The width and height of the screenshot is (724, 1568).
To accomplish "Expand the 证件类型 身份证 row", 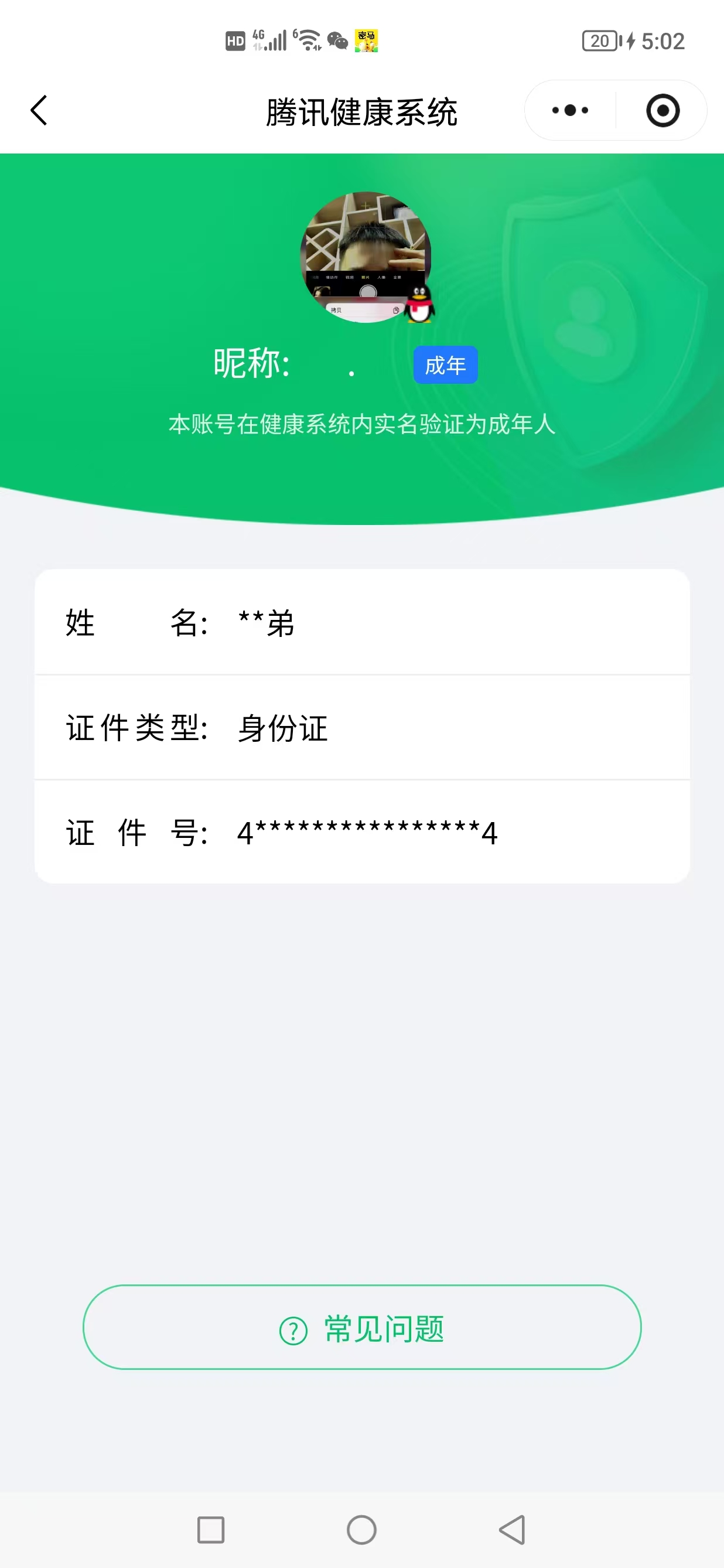I will pyautogui.click(x=362, y=730).
